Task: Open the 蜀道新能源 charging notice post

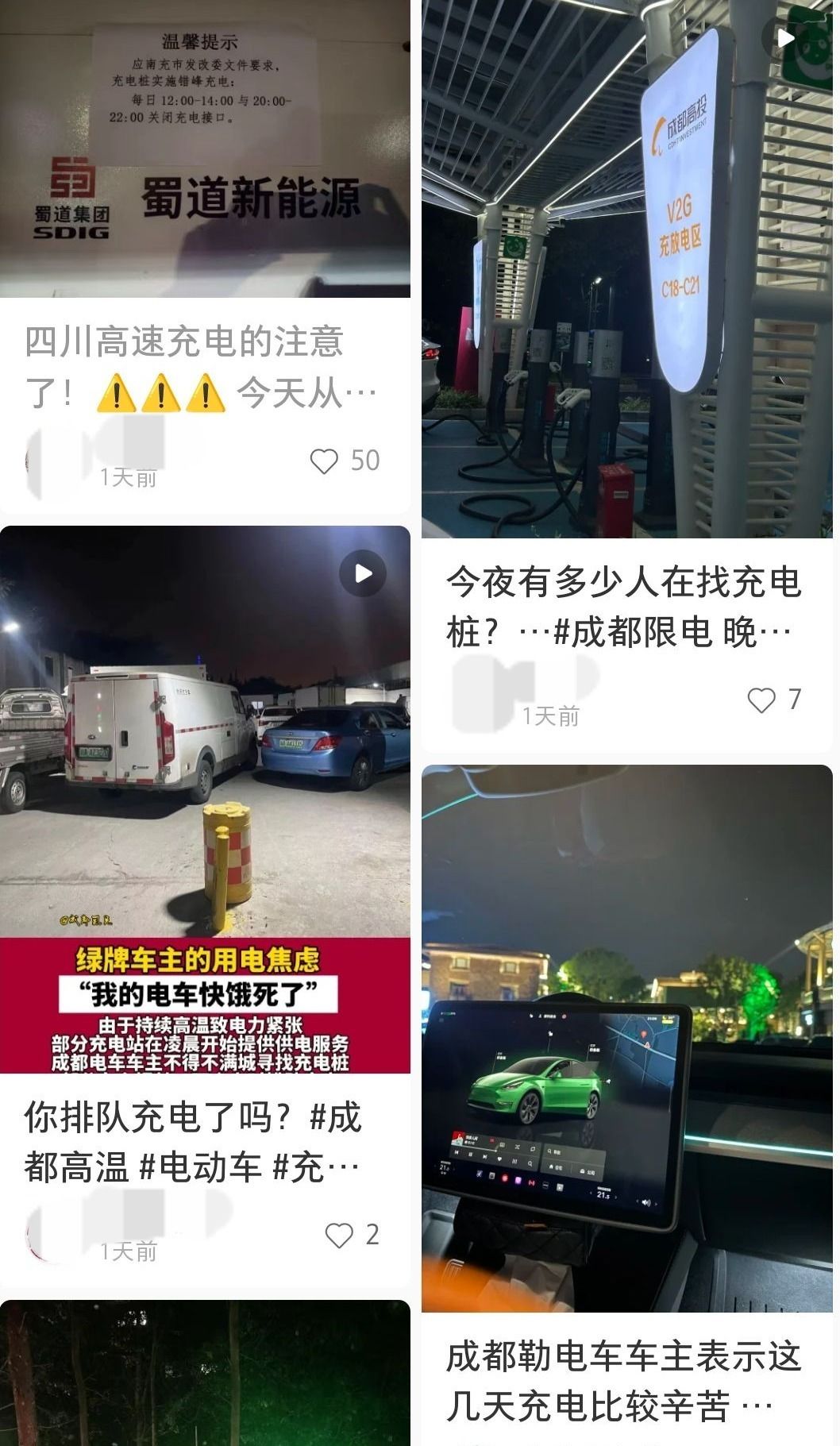Action: coord(205,148)
